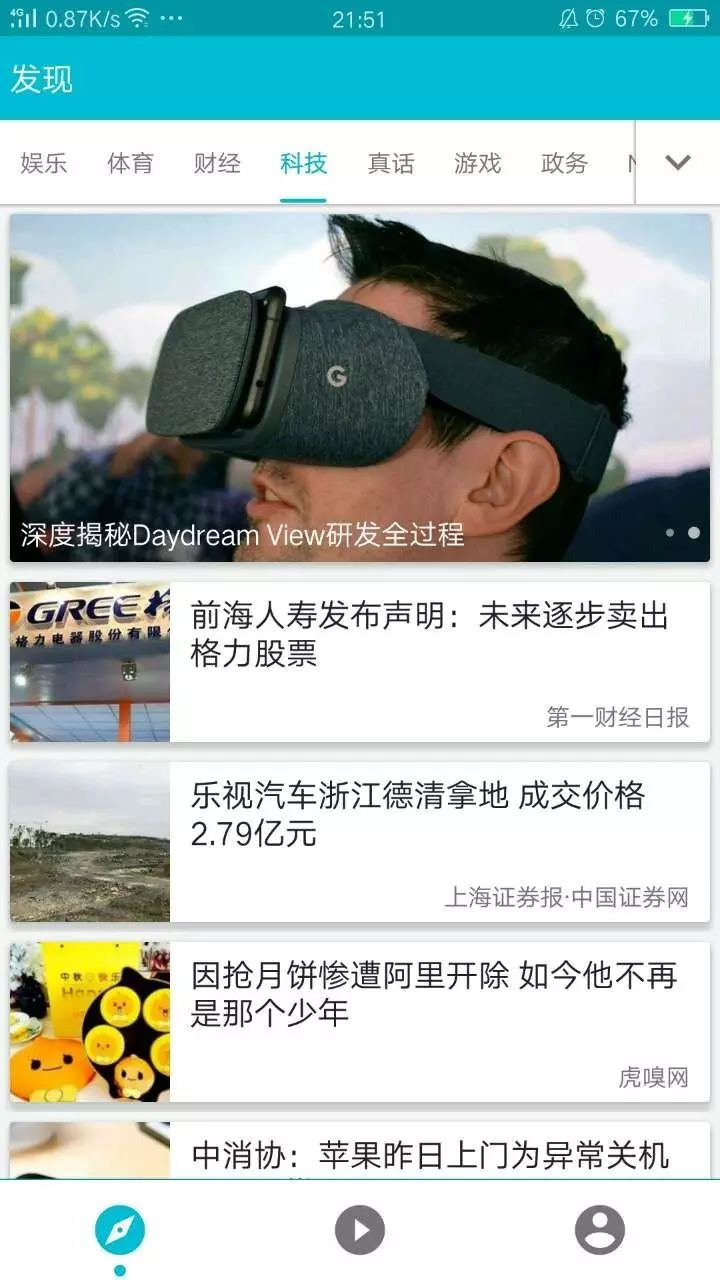Switch to the 体育 tab

click(130, 163)
